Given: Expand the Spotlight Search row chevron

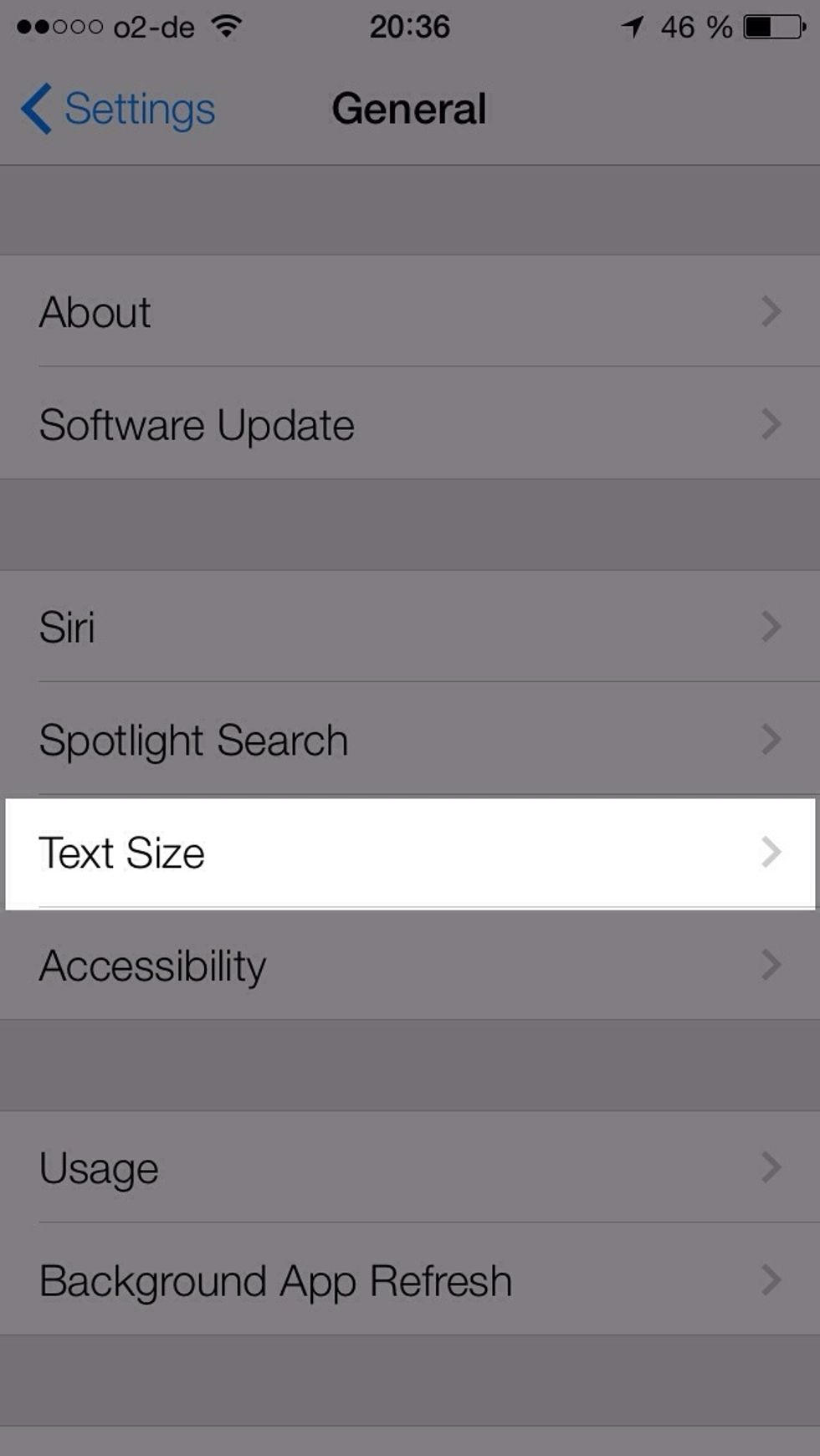Looking at the screenshot, I should point(771,740).
